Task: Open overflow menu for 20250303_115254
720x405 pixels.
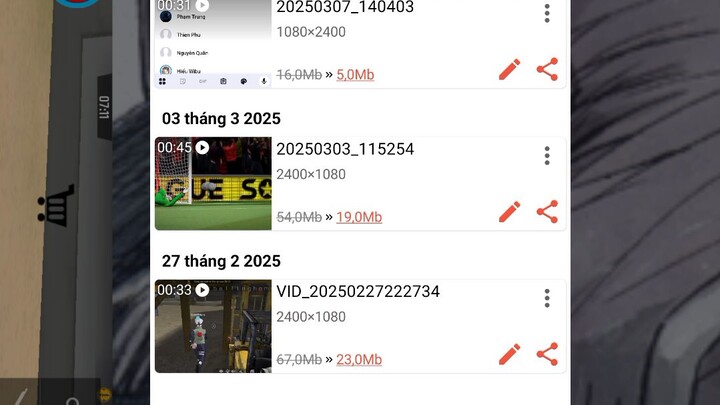Action: coord(547,155)
